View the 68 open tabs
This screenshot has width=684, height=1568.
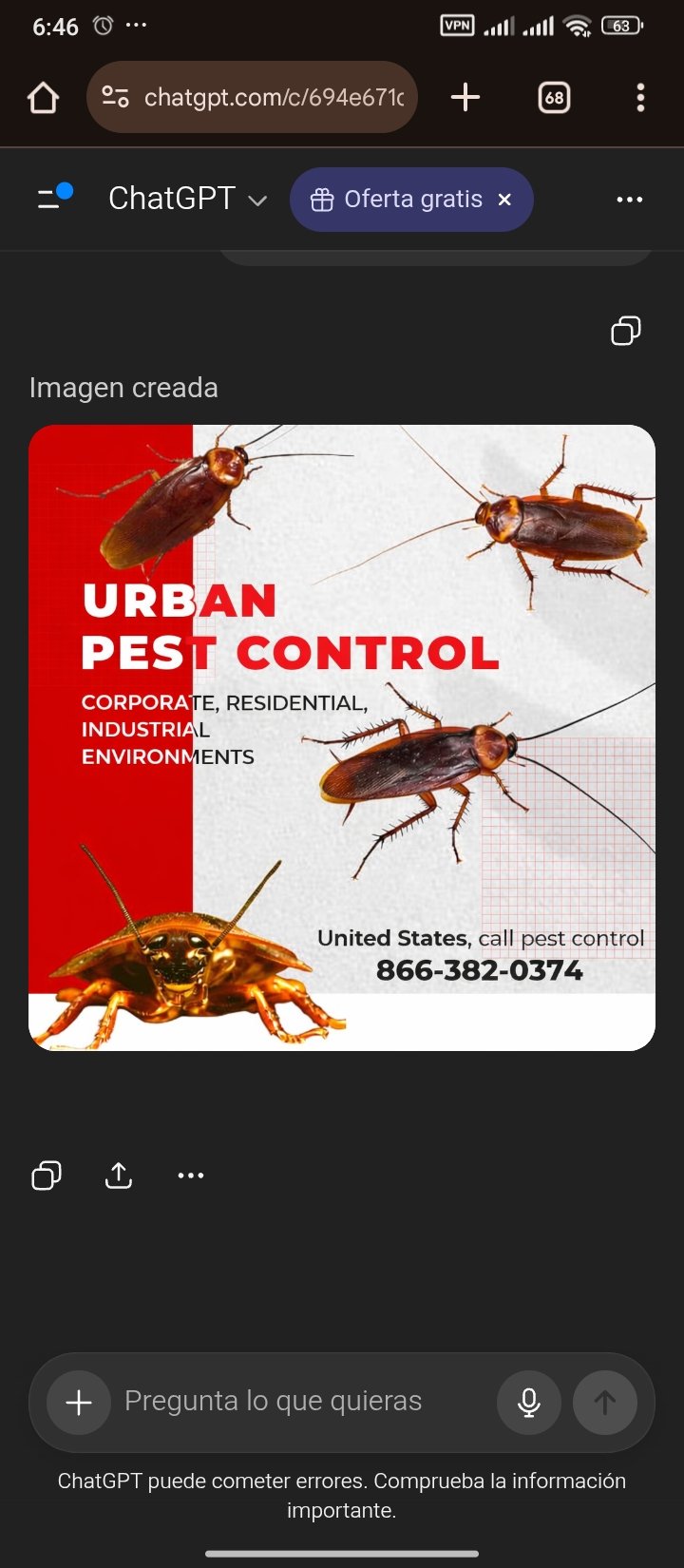click(554, 97)
